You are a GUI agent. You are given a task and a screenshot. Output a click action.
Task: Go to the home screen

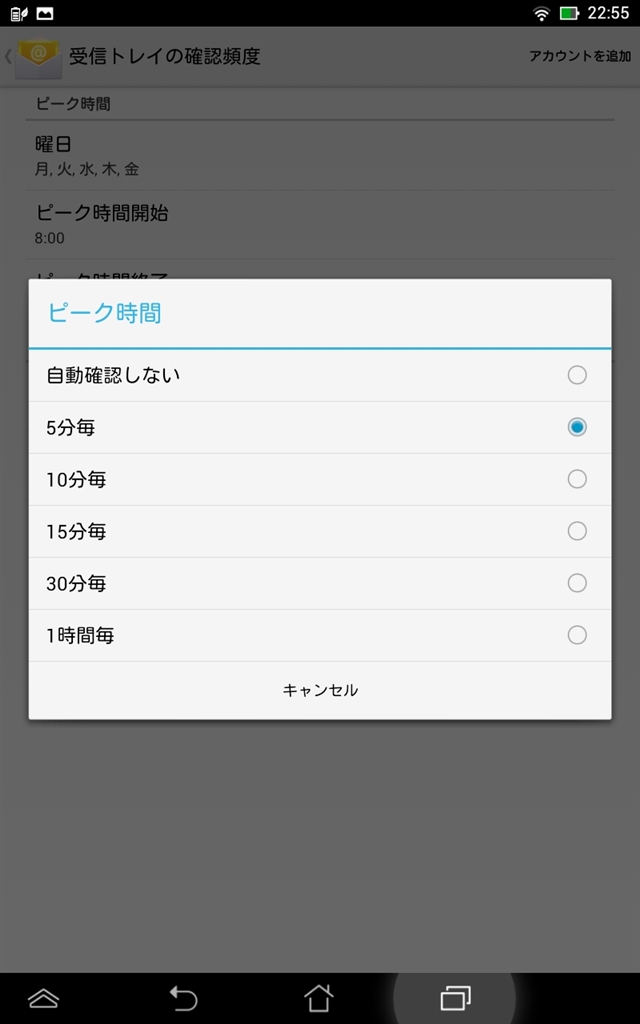pyautogui.click(x=319, y=997)
